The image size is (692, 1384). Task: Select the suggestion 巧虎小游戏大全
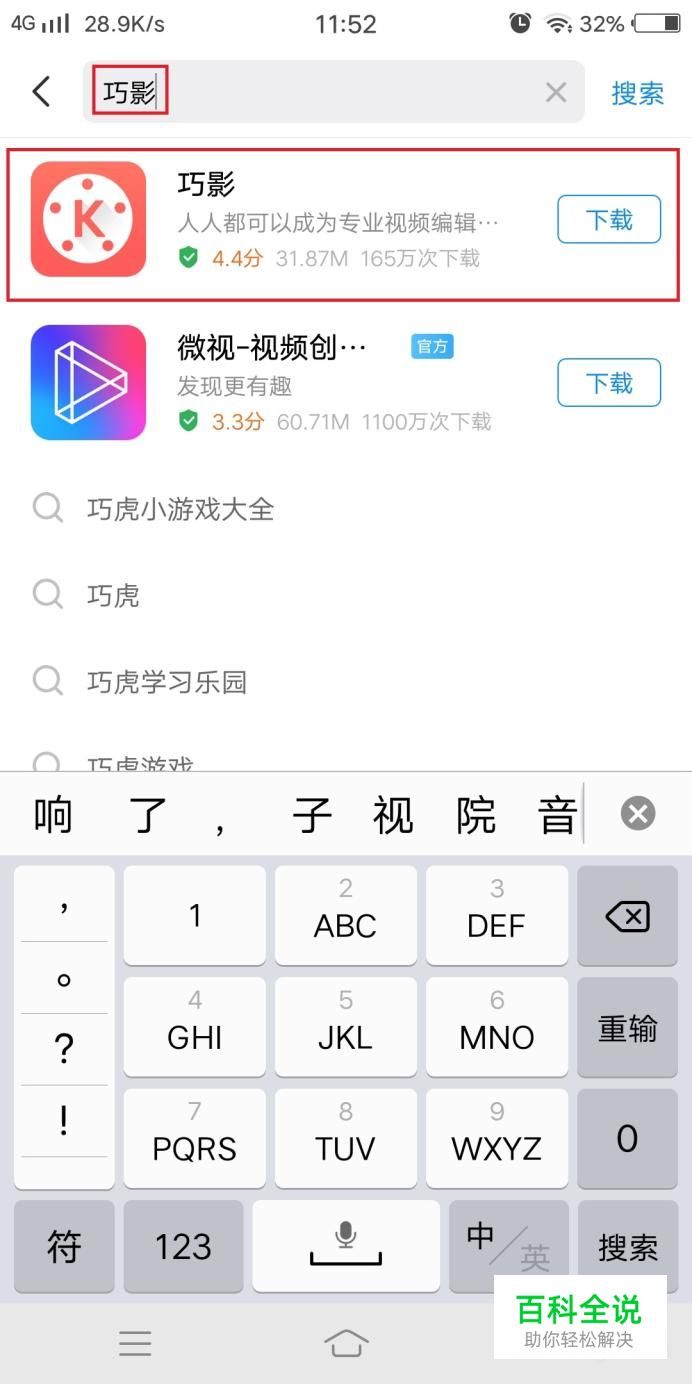[x=180, y=509]
